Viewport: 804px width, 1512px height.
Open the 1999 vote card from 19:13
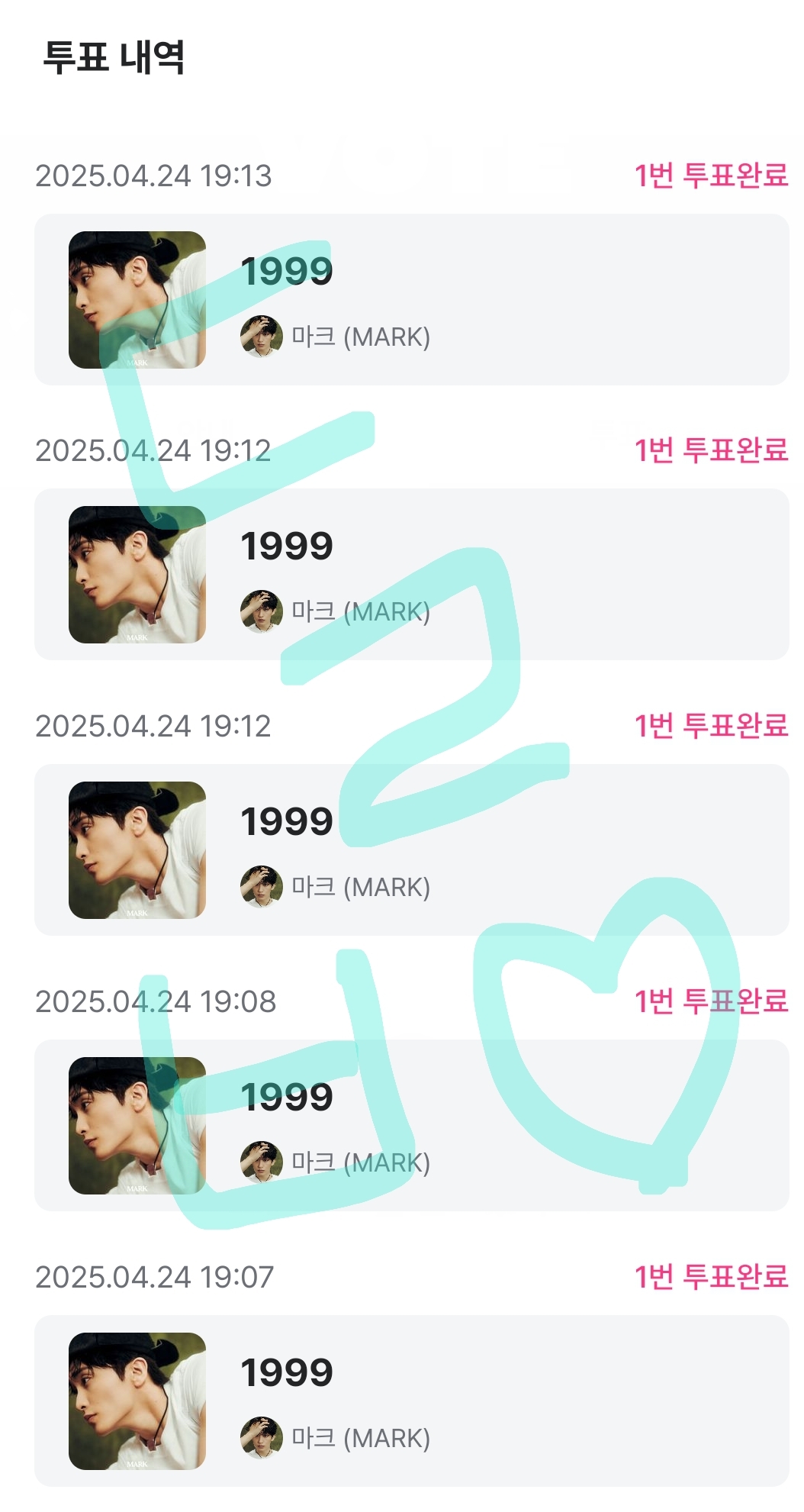coord(412,300)
